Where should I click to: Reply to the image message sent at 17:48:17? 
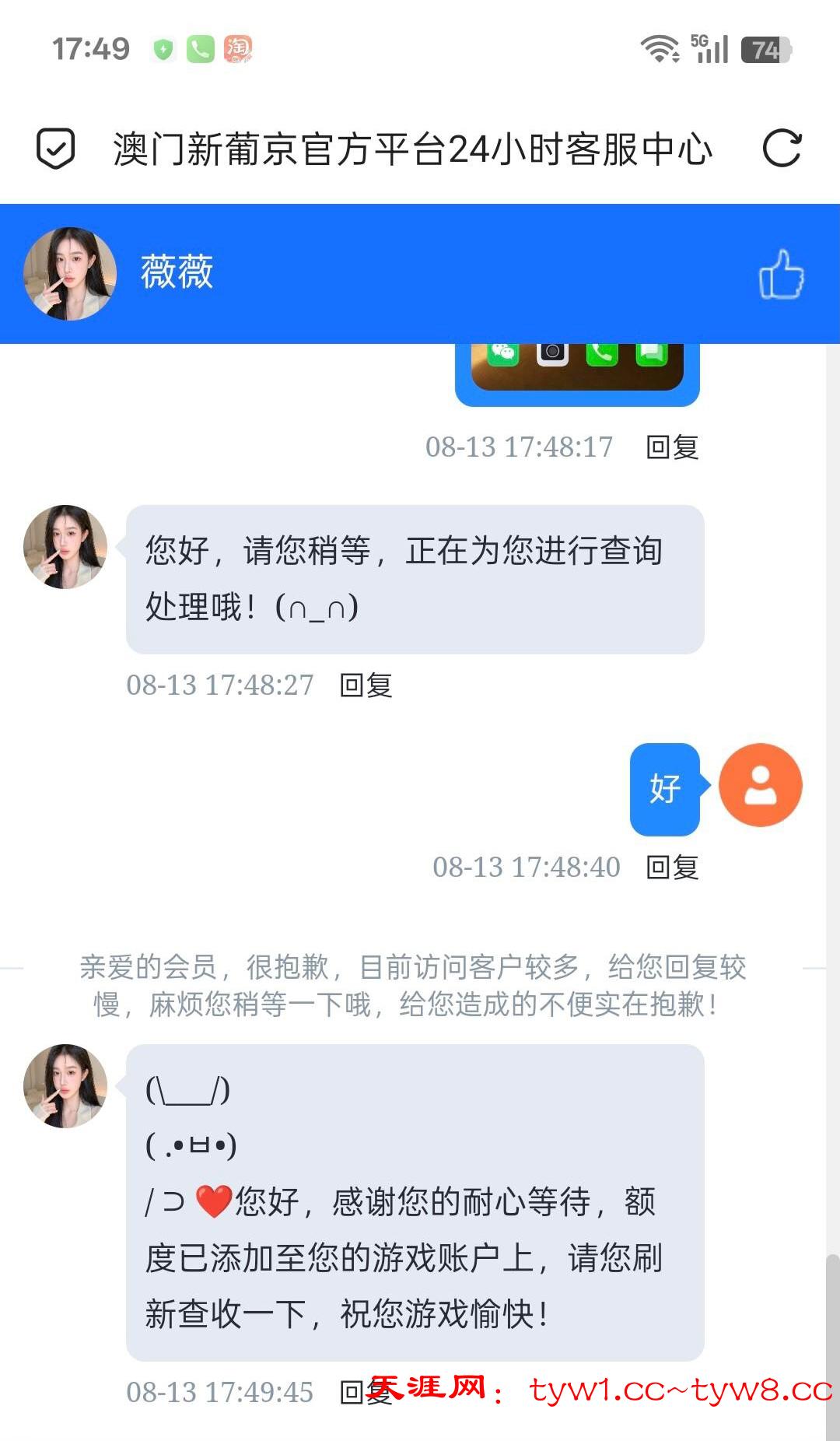pyautogui.click(x=672, y=447)
